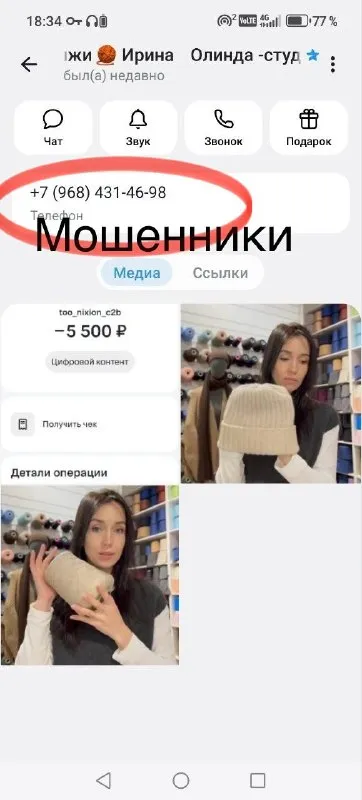
Task: Tap the phone number row
Action: coord(181,203)
